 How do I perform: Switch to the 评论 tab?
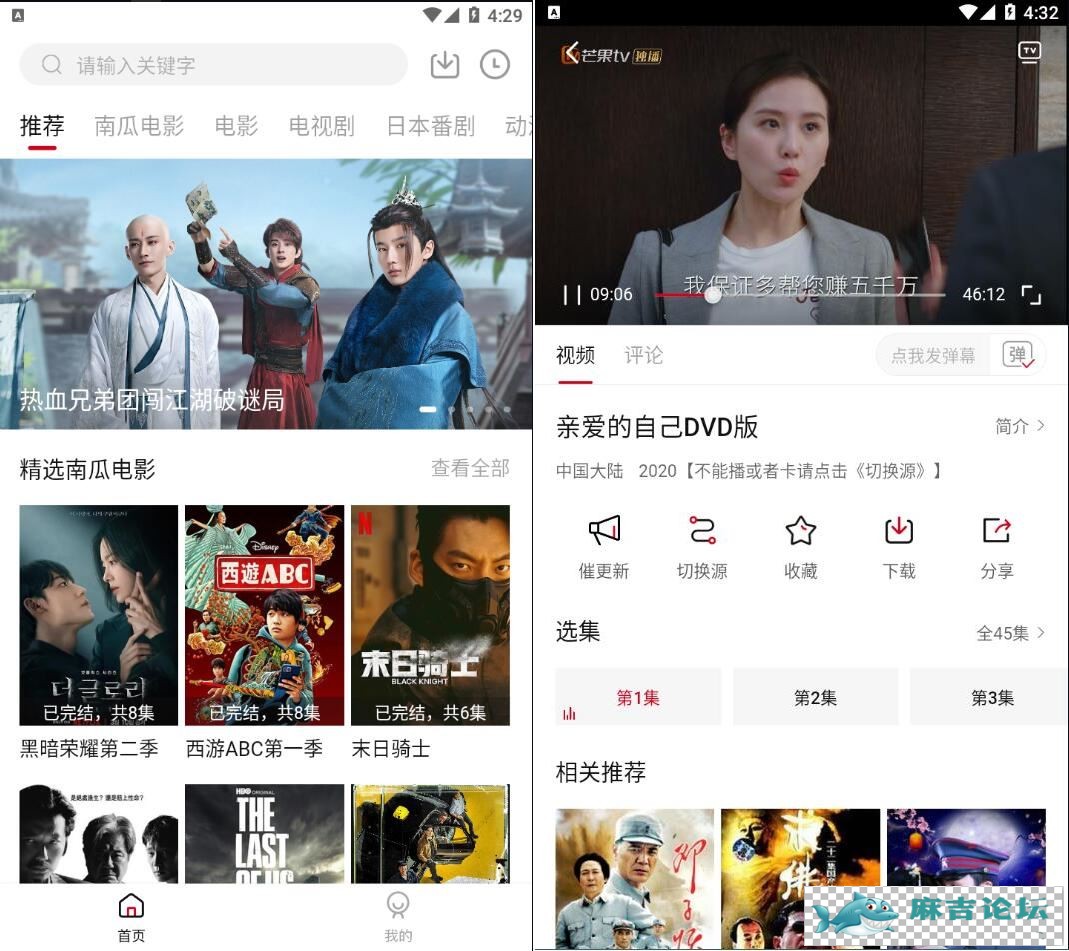(x=643, y=355)
